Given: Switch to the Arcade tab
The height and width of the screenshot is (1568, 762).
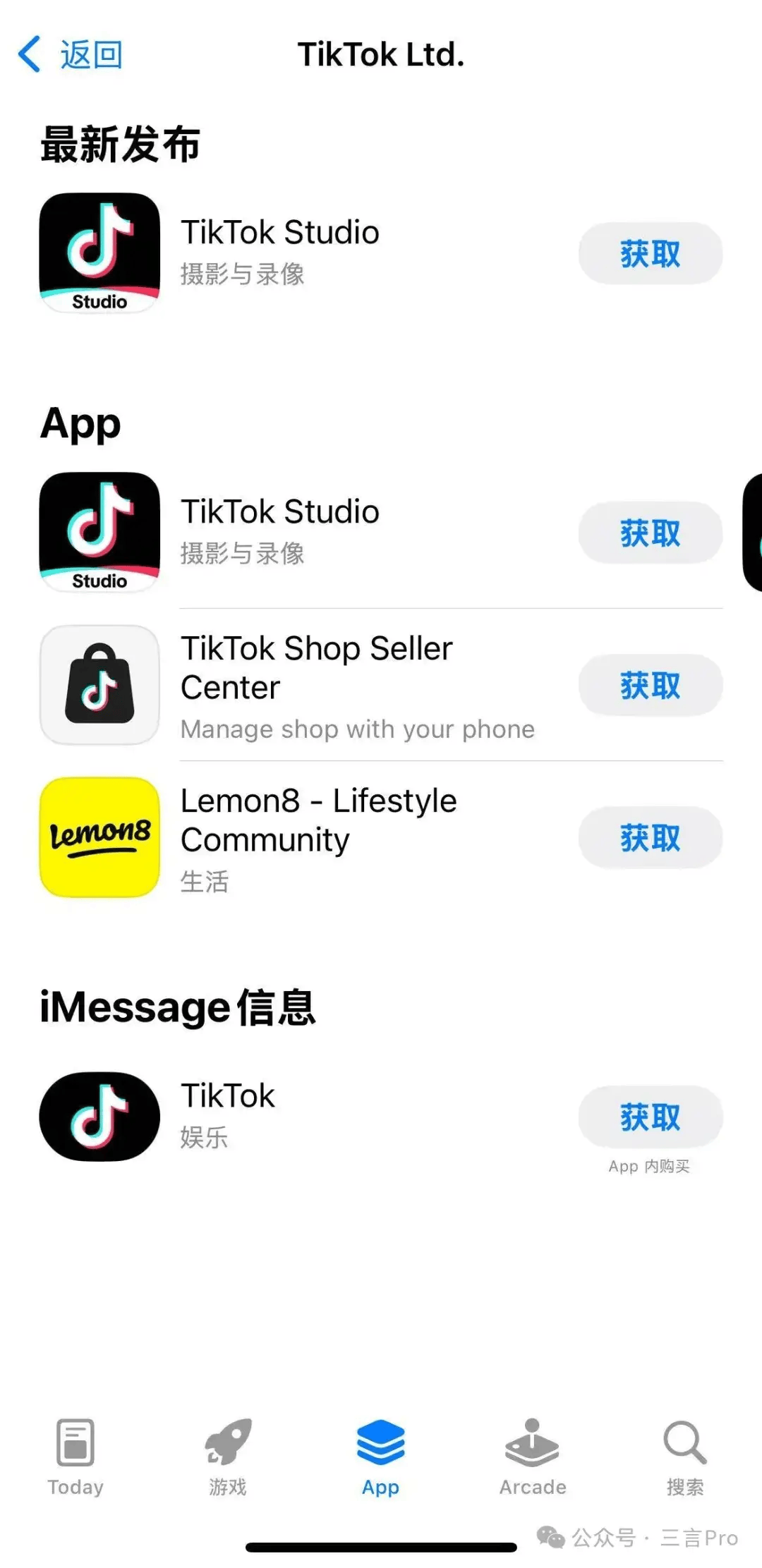Looking at the screenshot, I should 533,1457.
